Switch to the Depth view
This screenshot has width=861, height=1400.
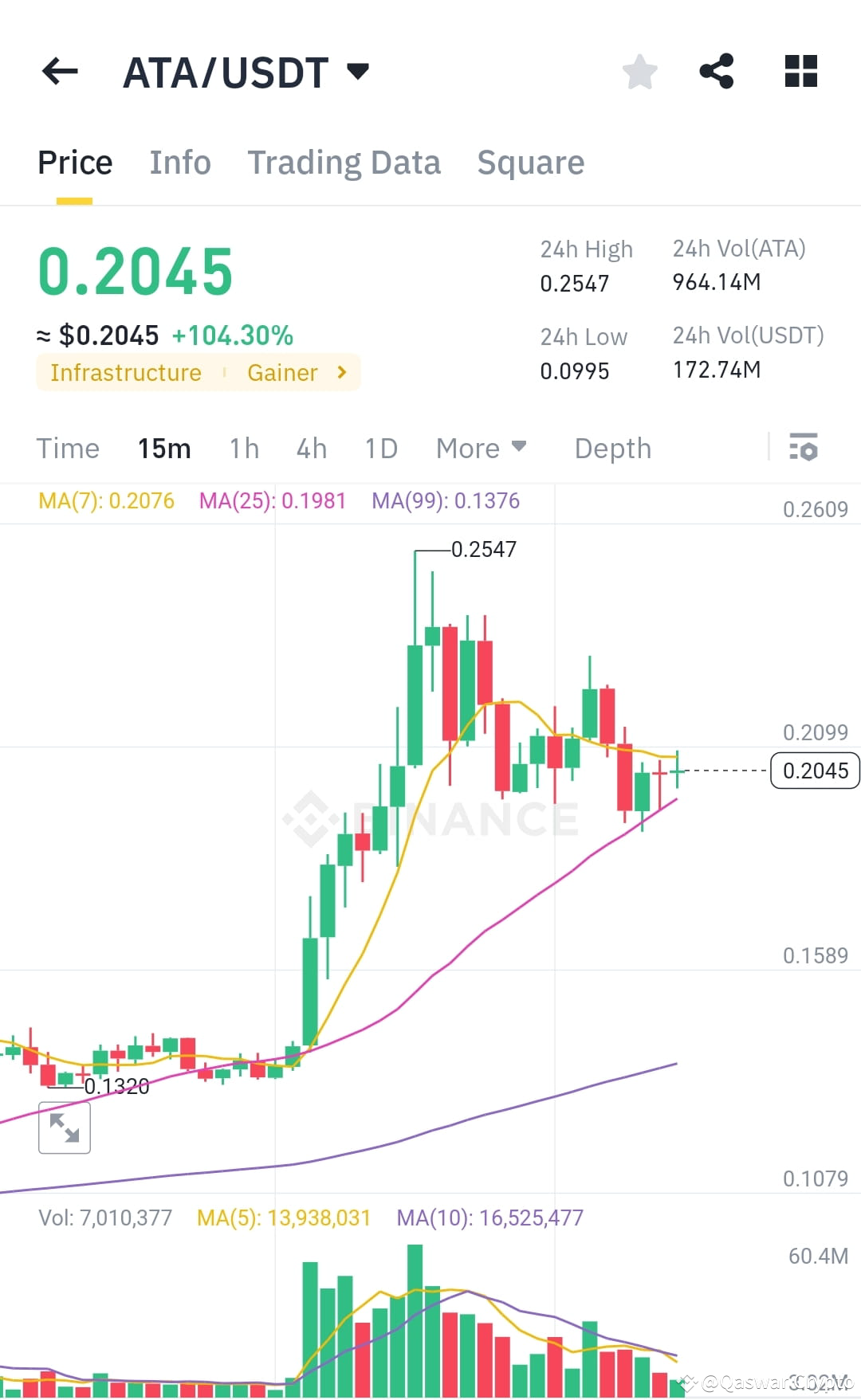click(x=612, y=449)
